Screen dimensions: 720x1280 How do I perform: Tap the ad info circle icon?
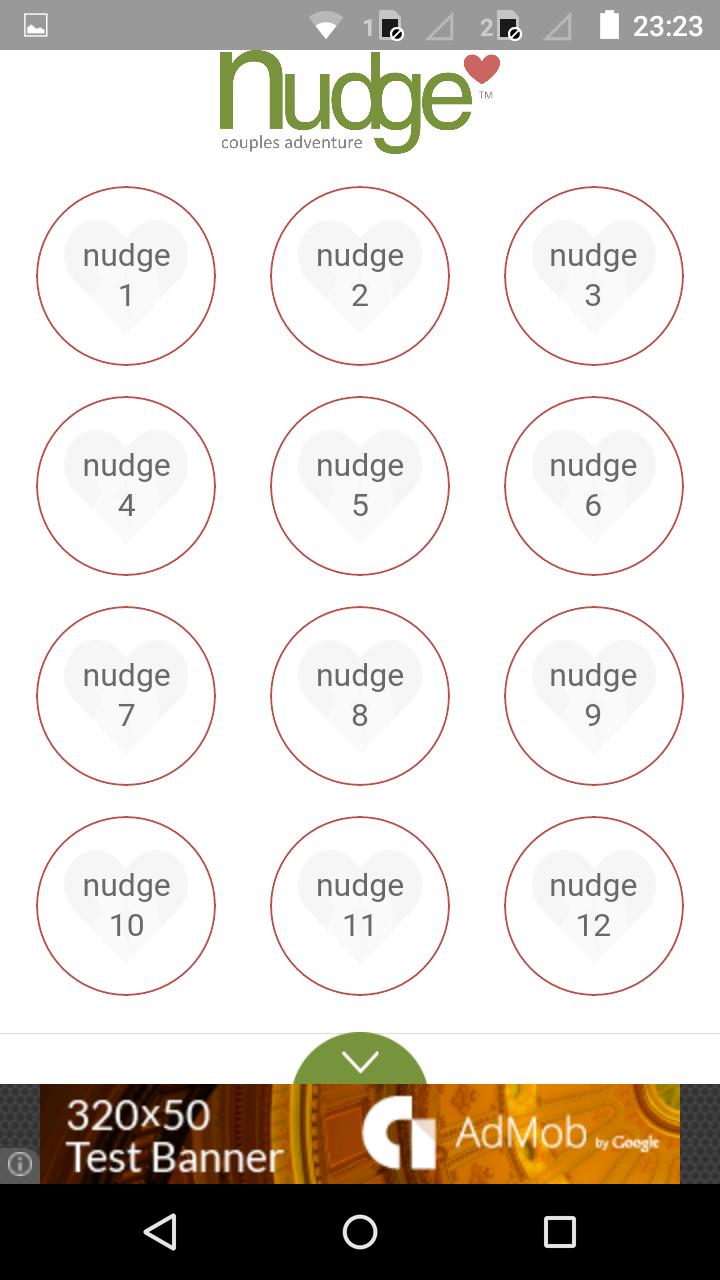click(x=19, y=1165)
